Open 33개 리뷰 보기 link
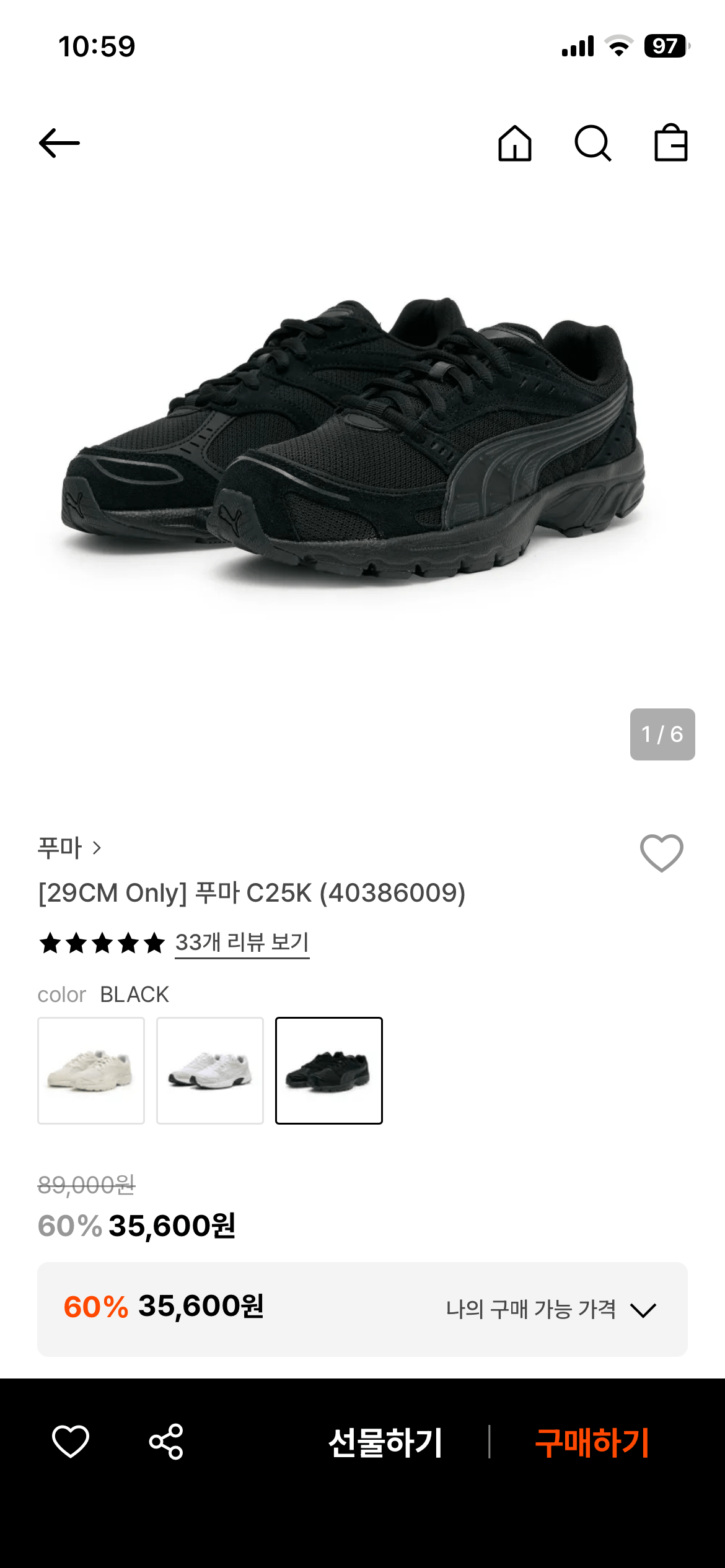This screenshot has height=1568, width=725. point(242,944)
